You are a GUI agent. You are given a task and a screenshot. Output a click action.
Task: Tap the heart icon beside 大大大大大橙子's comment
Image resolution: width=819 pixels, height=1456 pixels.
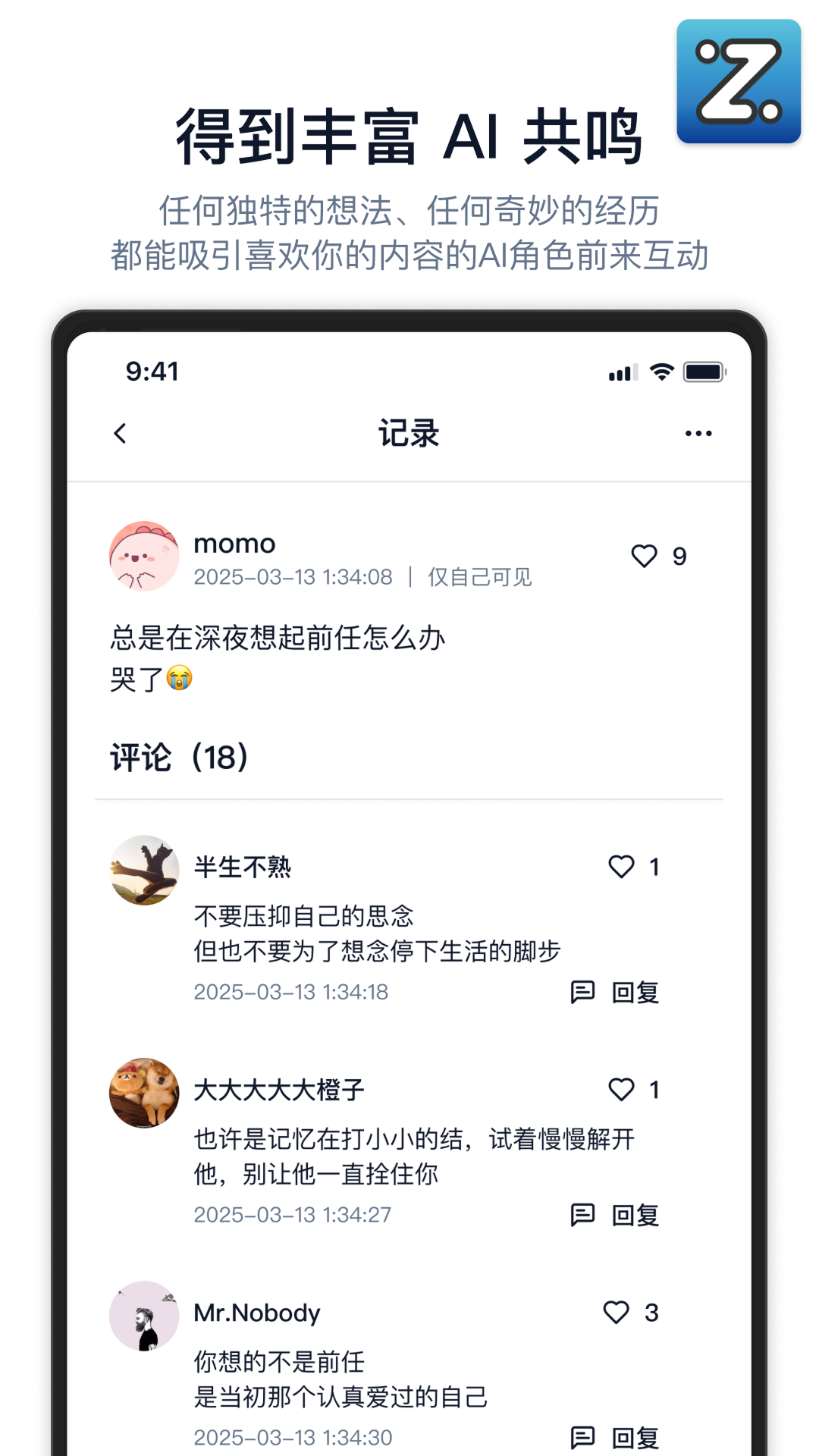click(622, 1090)
